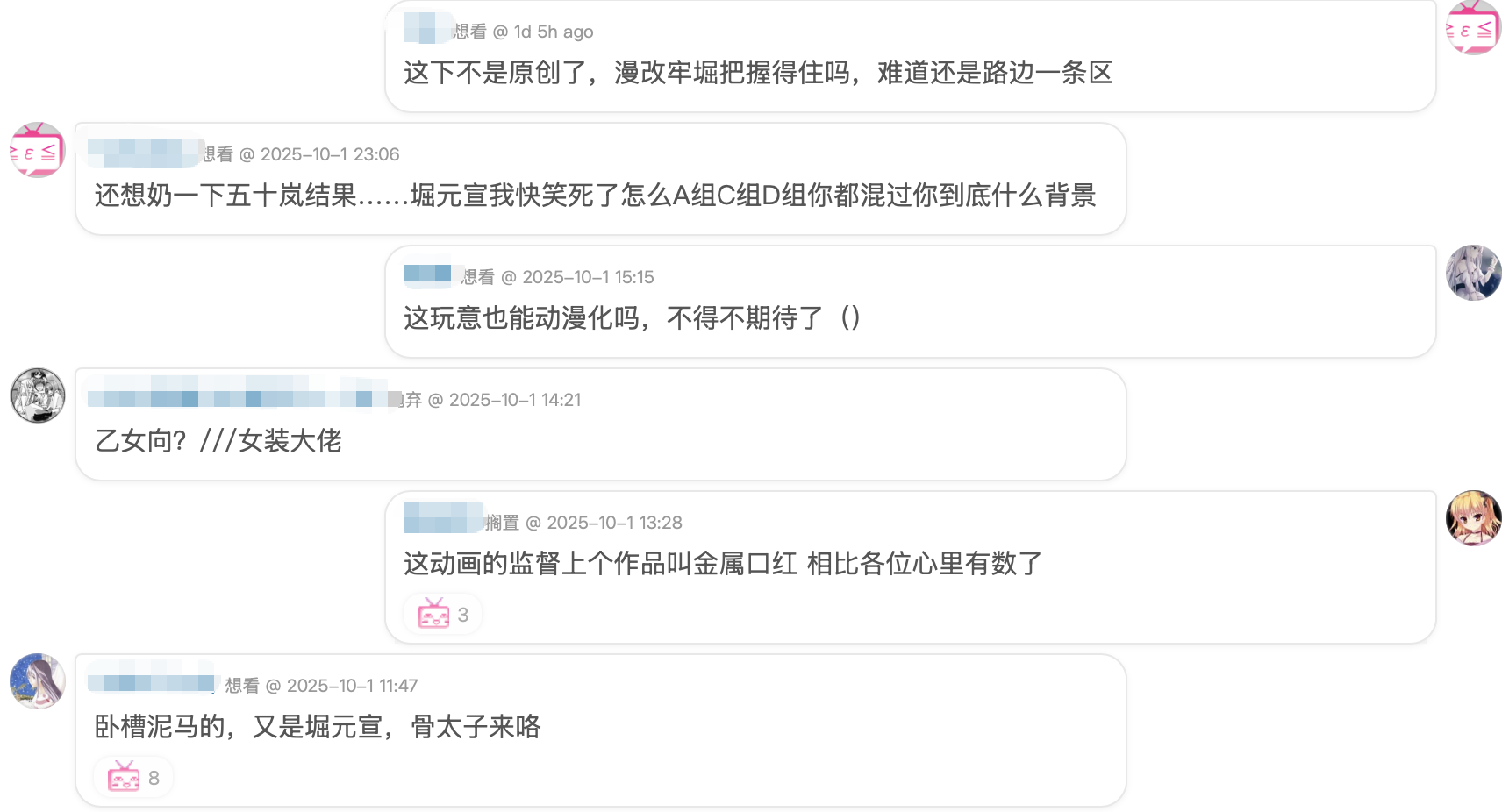Open avatar of the 这下不是原创了 commenter
Viewport: 1509px width, 812px height.
pos(1473,28)
